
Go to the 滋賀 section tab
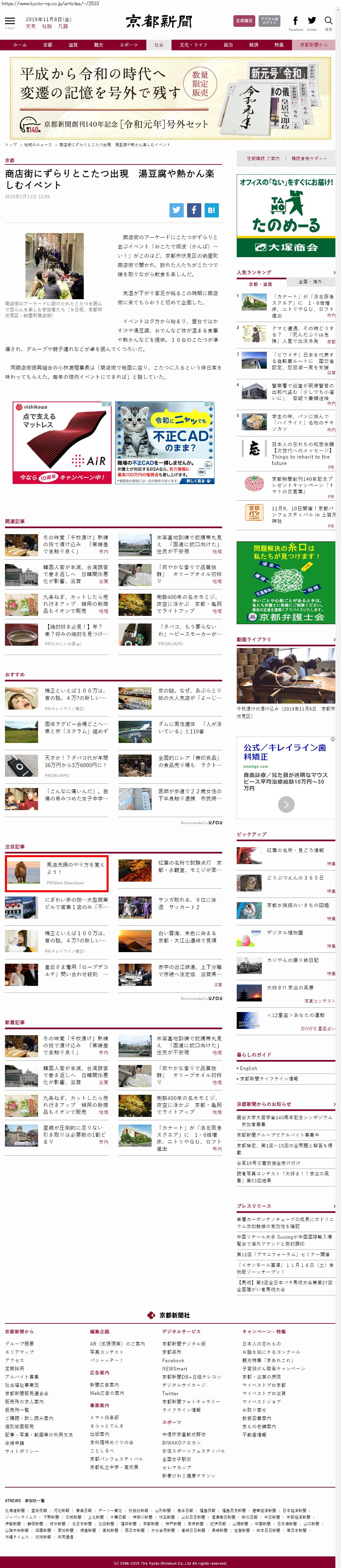pyautogui.click(x=73, y=44)
